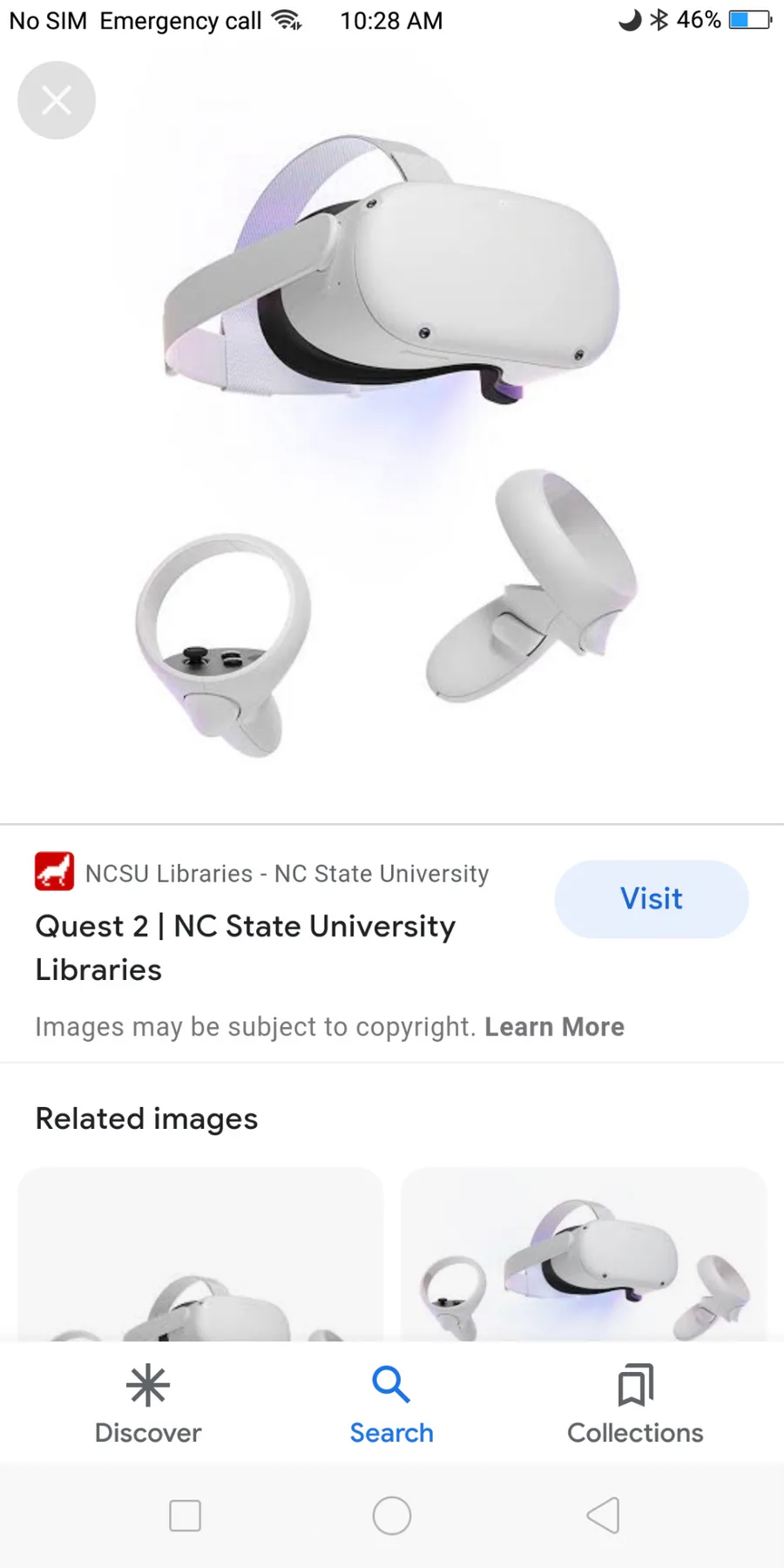The width and height of the screenshot is (784, 1568).
Task: Open the first related image
Action: tap(200, 1254)
